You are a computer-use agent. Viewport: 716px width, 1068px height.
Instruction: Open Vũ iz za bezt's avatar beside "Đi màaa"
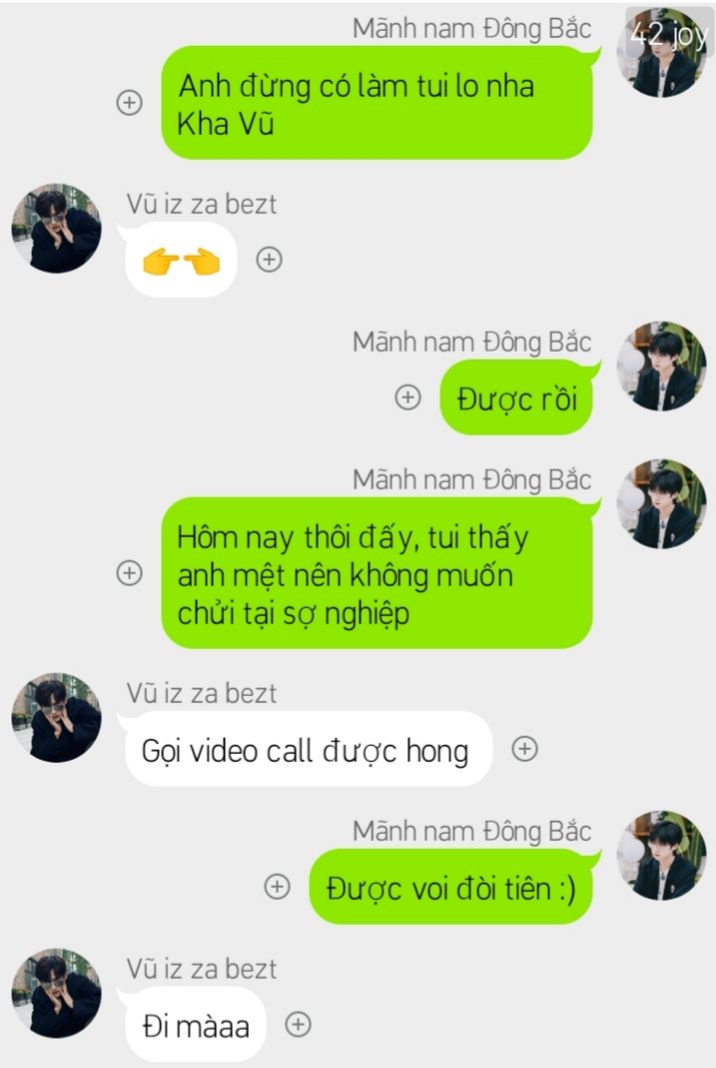pyautogui.click(x=56, y=992)
